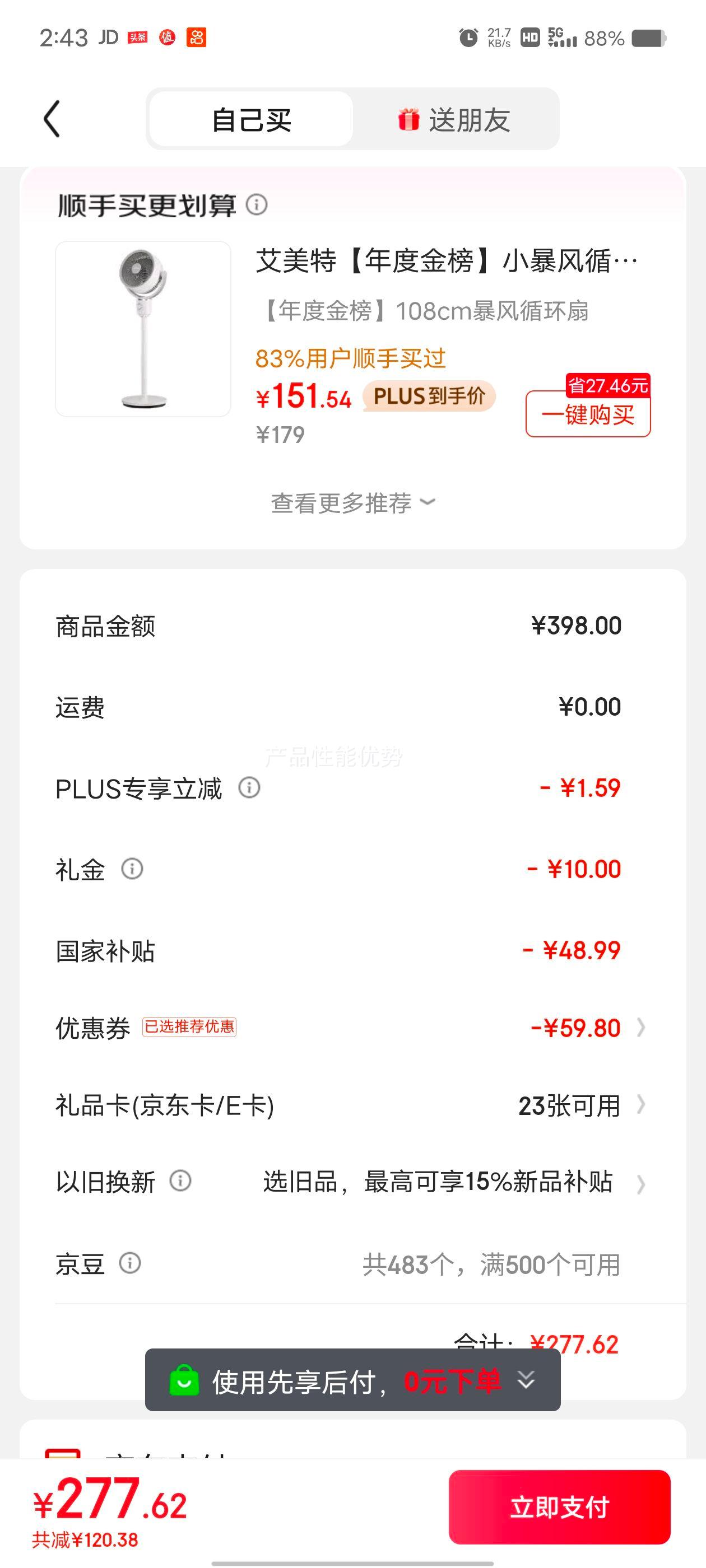Show info about 京豆
Viewport: 706px width, 1568px height.
(130, 1263)
